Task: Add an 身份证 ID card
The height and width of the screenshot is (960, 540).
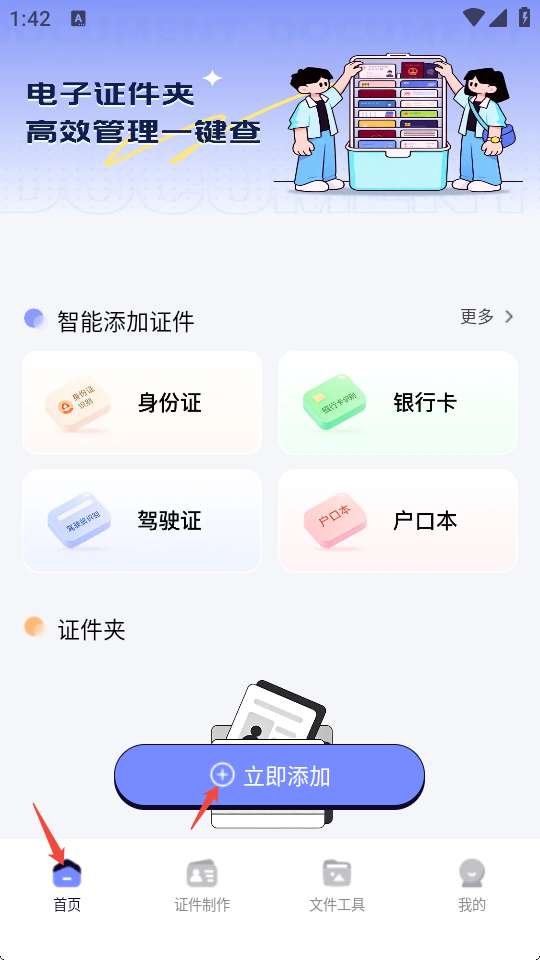Action: tap(142, 403)
